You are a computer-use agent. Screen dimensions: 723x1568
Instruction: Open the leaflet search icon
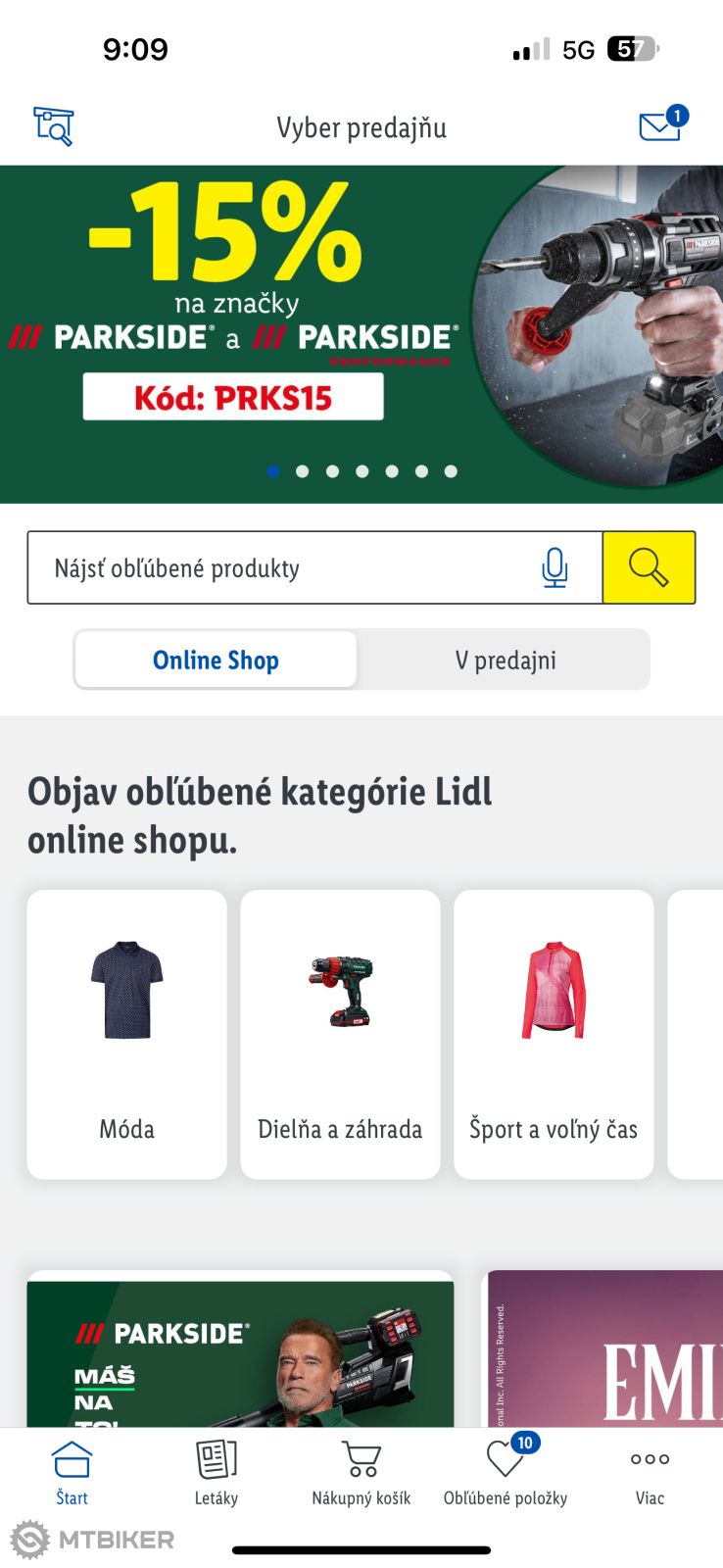click(x=54, y=126)
